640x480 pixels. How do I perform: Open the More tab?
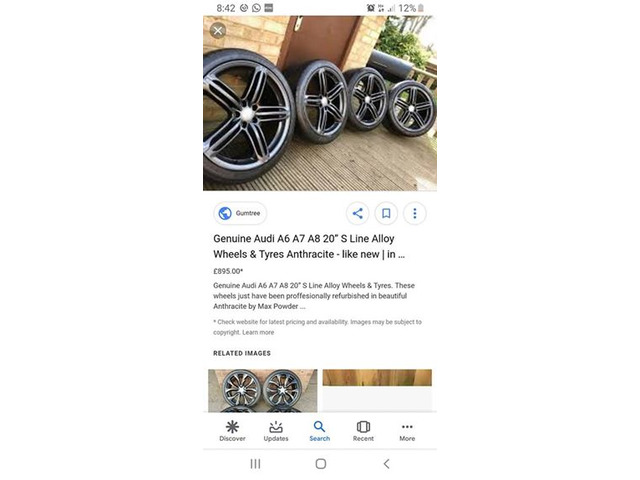[x=407, y=431]
